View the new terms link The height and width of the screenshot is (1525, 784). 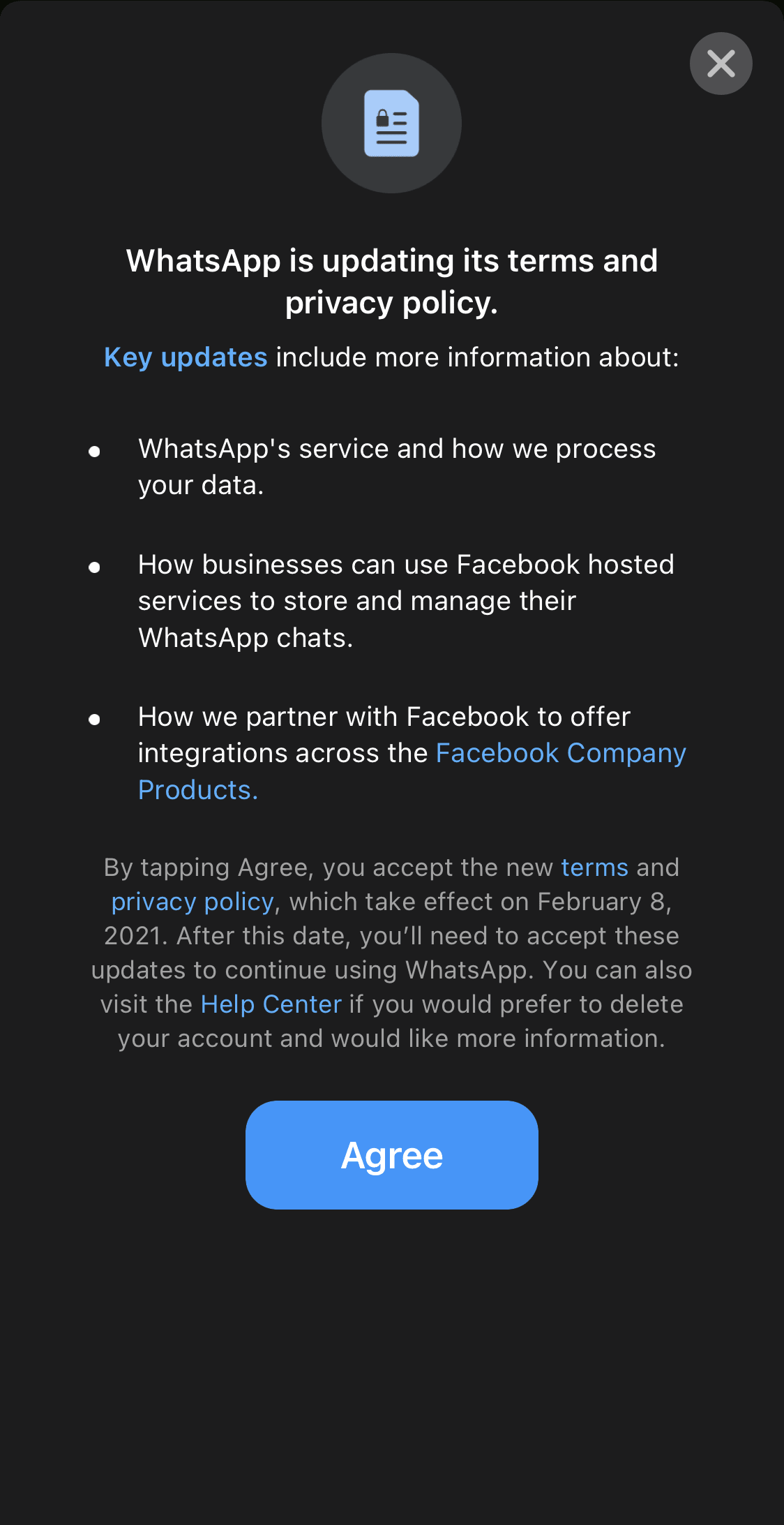pyautogui.click(x=594, y=868)
